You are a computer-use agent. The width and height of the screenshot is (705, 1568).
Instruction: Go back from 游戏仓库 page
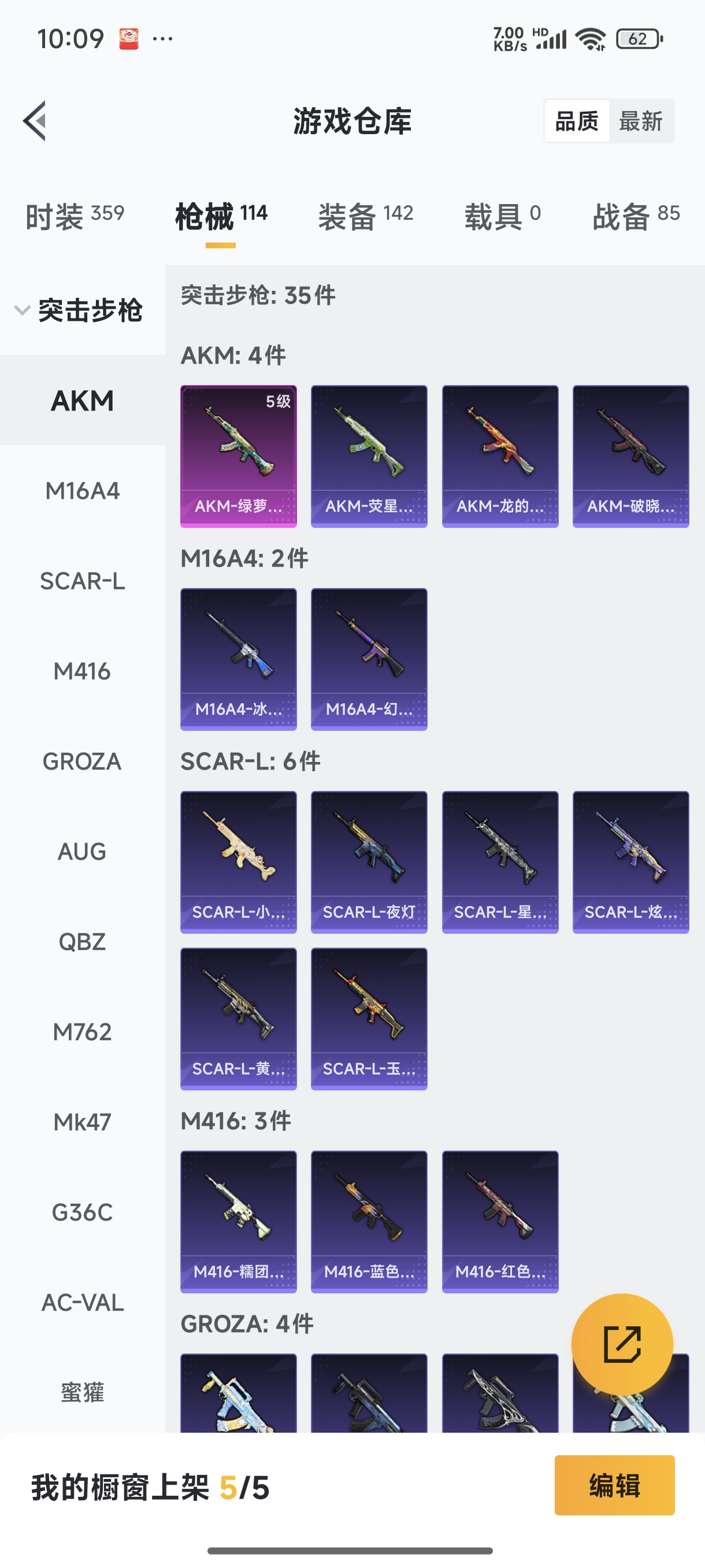click(35, 121)
